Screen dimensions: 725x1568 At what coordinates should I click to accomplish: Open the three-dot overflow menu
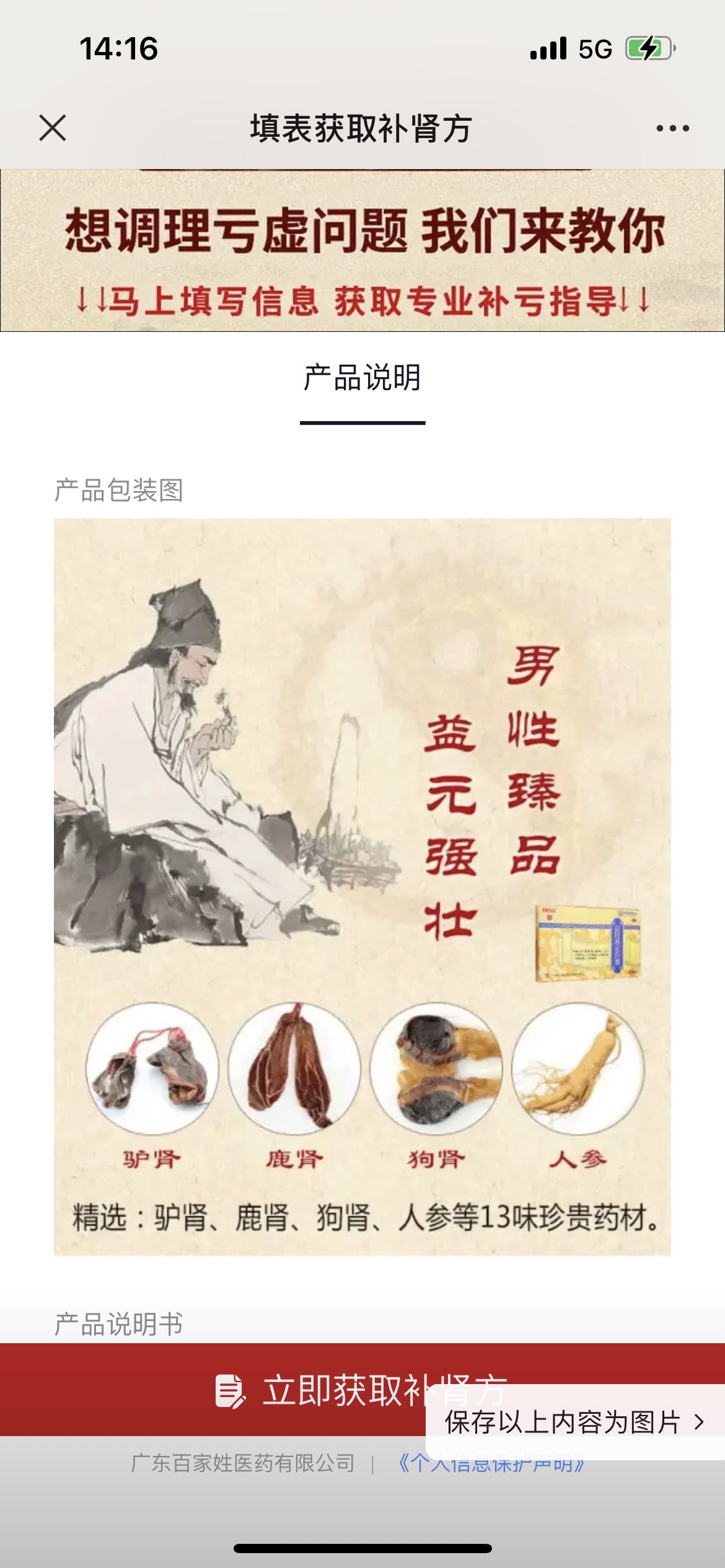pos(672,128)
